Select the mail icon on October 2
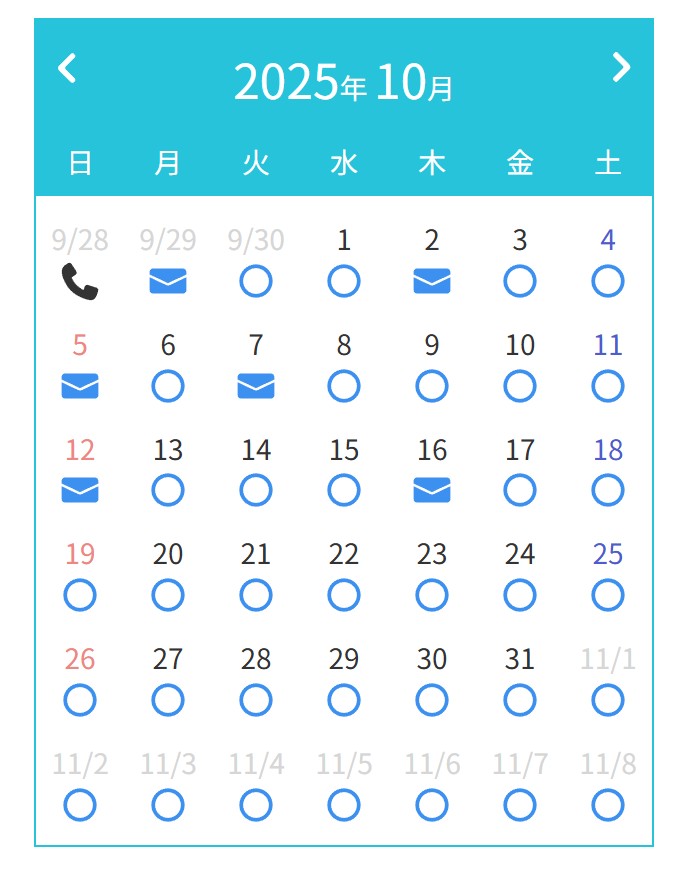This screenshot has width=688, height=876. (x=432, y=282)
